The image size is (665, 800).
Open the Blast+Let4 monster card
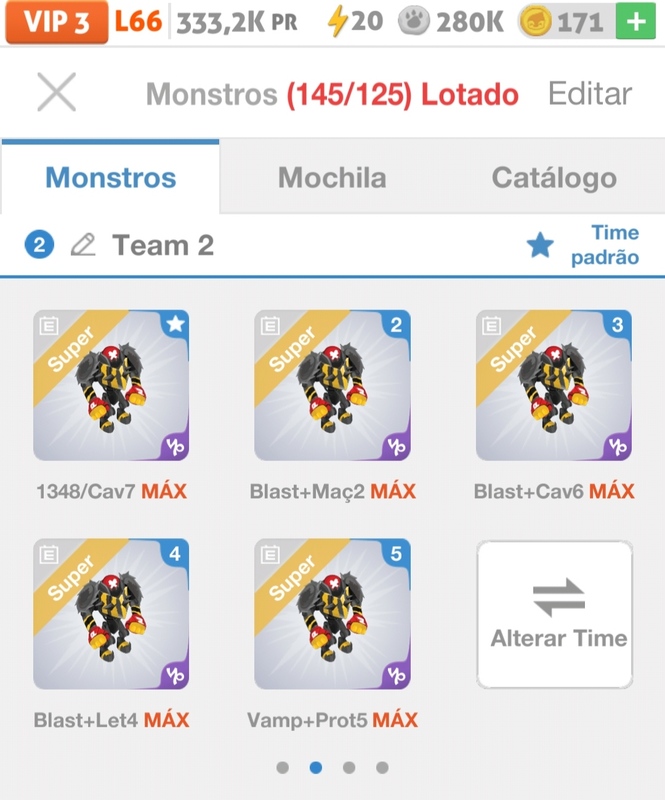click(111, 614)
